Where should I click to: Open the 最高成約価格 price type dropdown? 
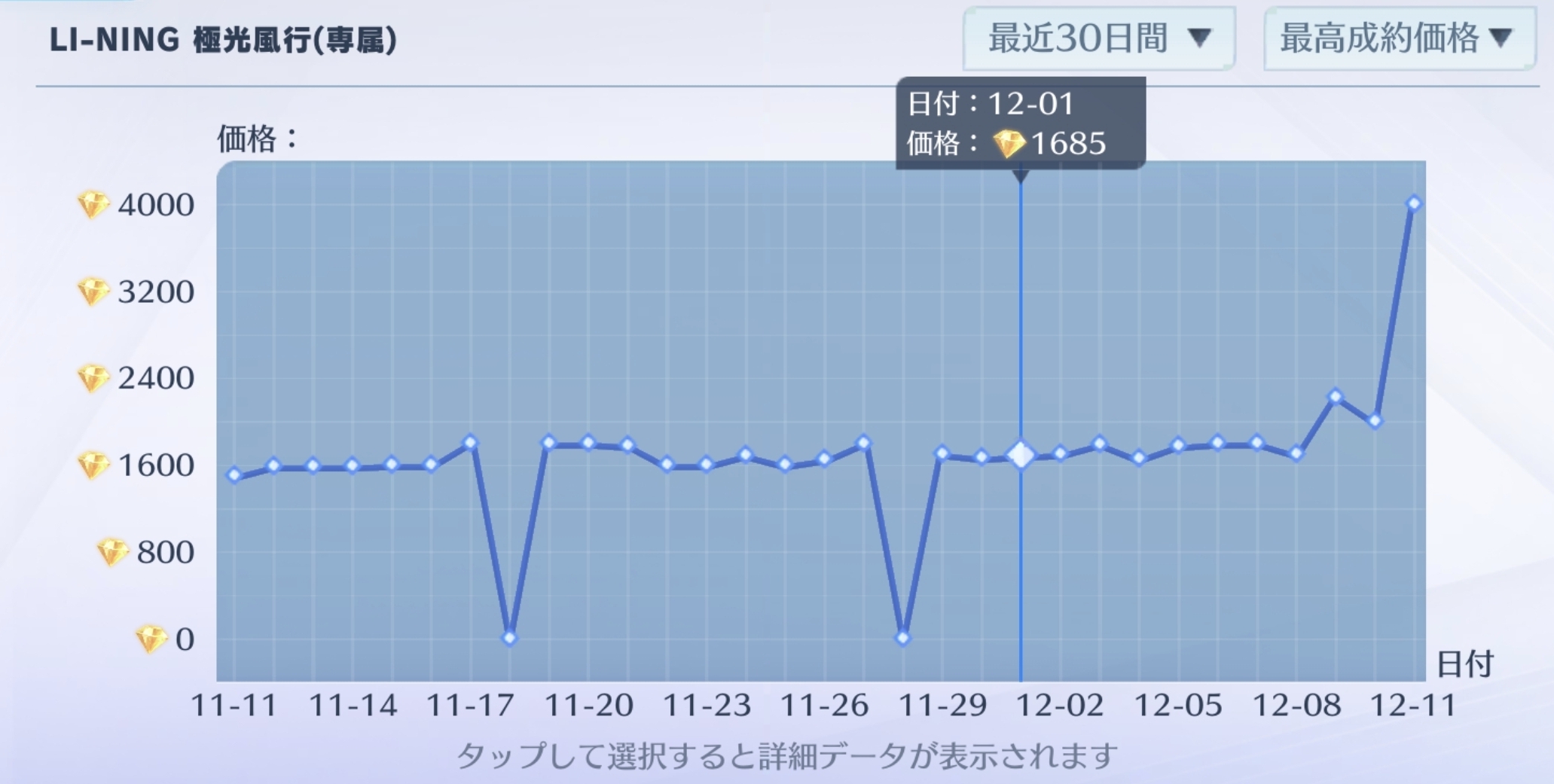pos(1398,38)
